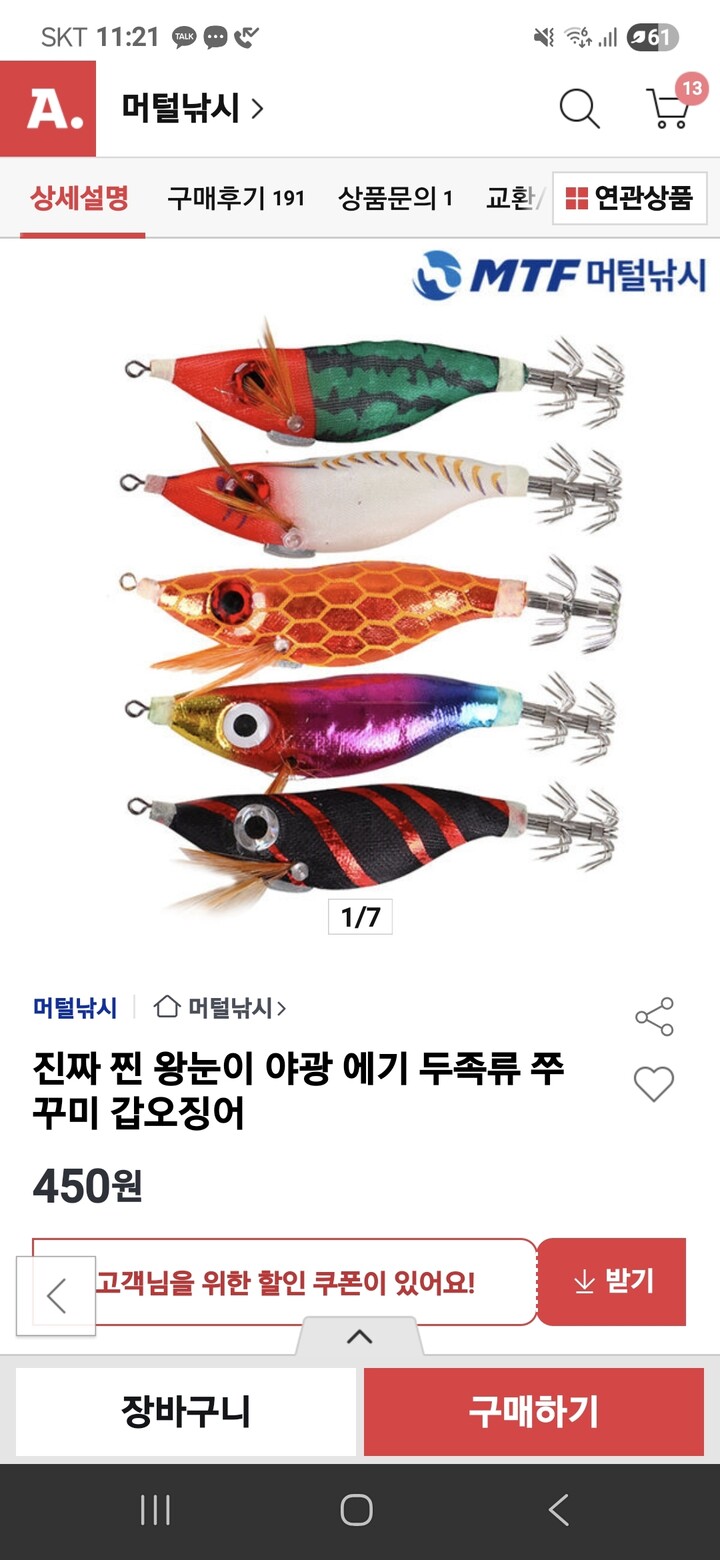Open the 상품문의 1 tab
The width and height of the screenshot is (720, 1560).
(396, 199)
